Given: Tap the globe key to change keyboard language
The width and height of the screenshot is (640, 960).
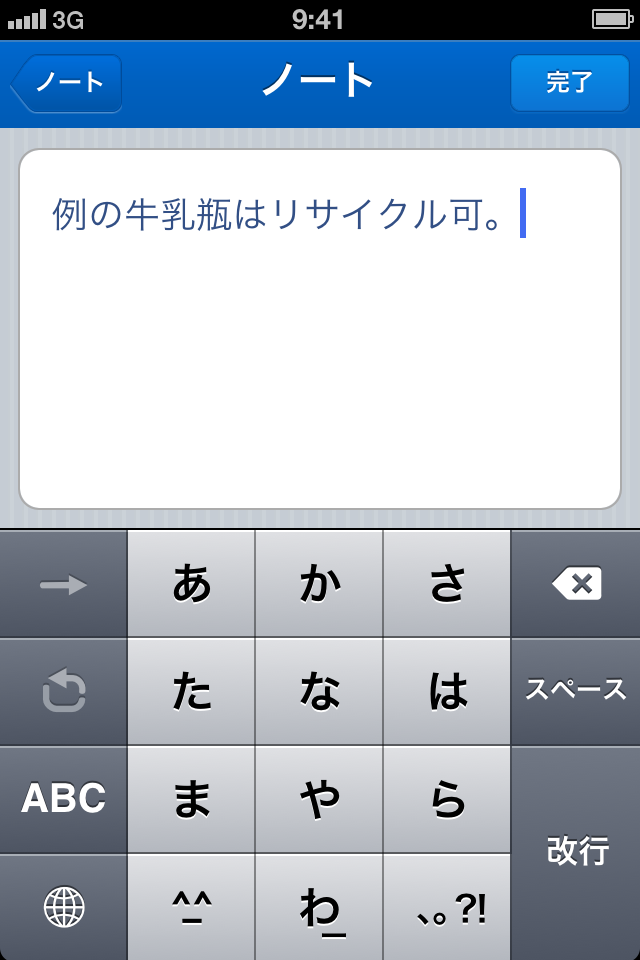Looking at the screenshot, I should click(64, 907).
